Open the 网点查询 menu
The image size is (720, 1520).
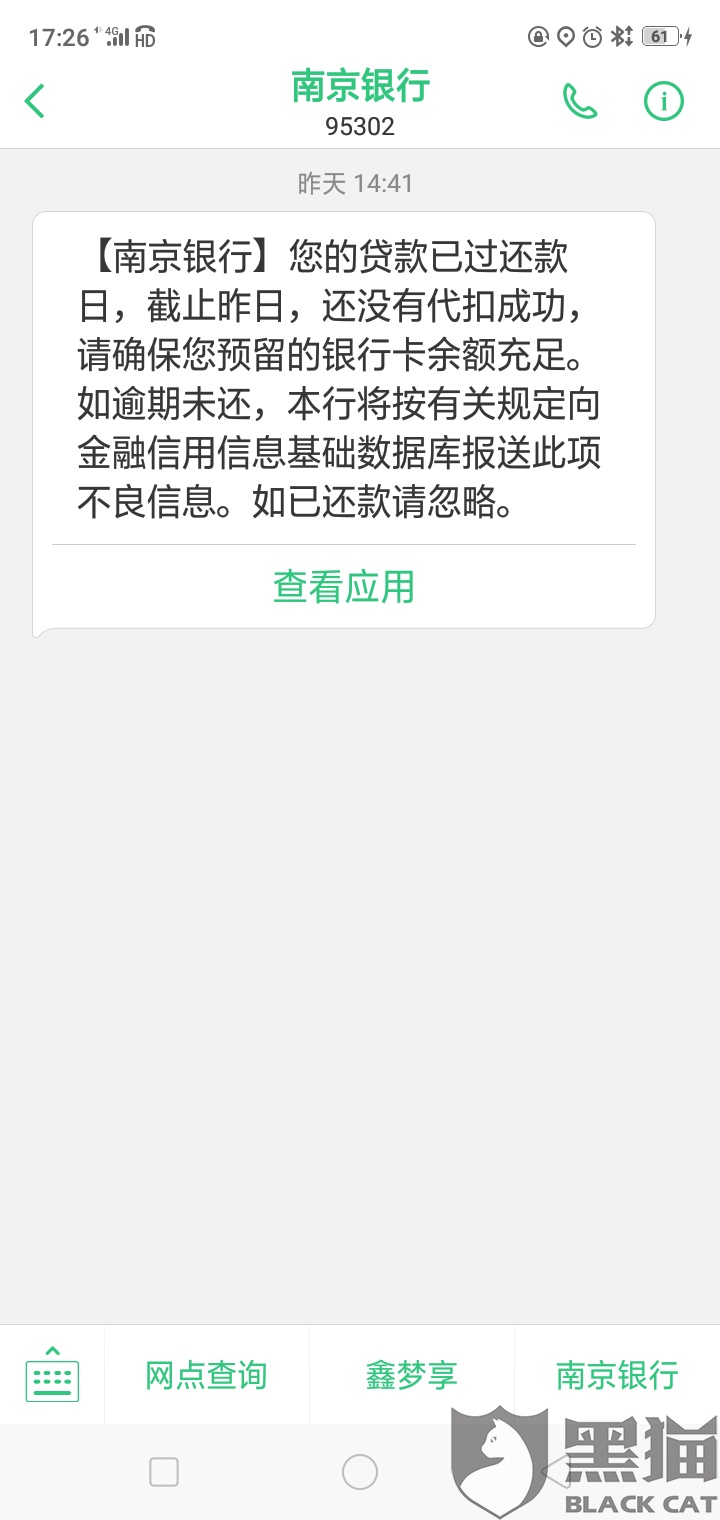pyautogui.click(x=207, y=1375)
